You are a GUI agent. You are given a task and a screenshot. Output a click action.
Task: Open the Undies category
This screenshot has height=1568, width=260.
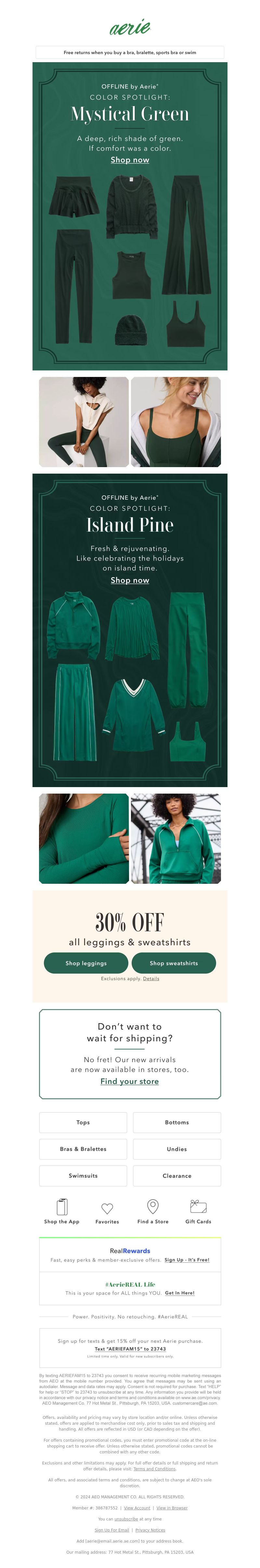pos(177,1149)
